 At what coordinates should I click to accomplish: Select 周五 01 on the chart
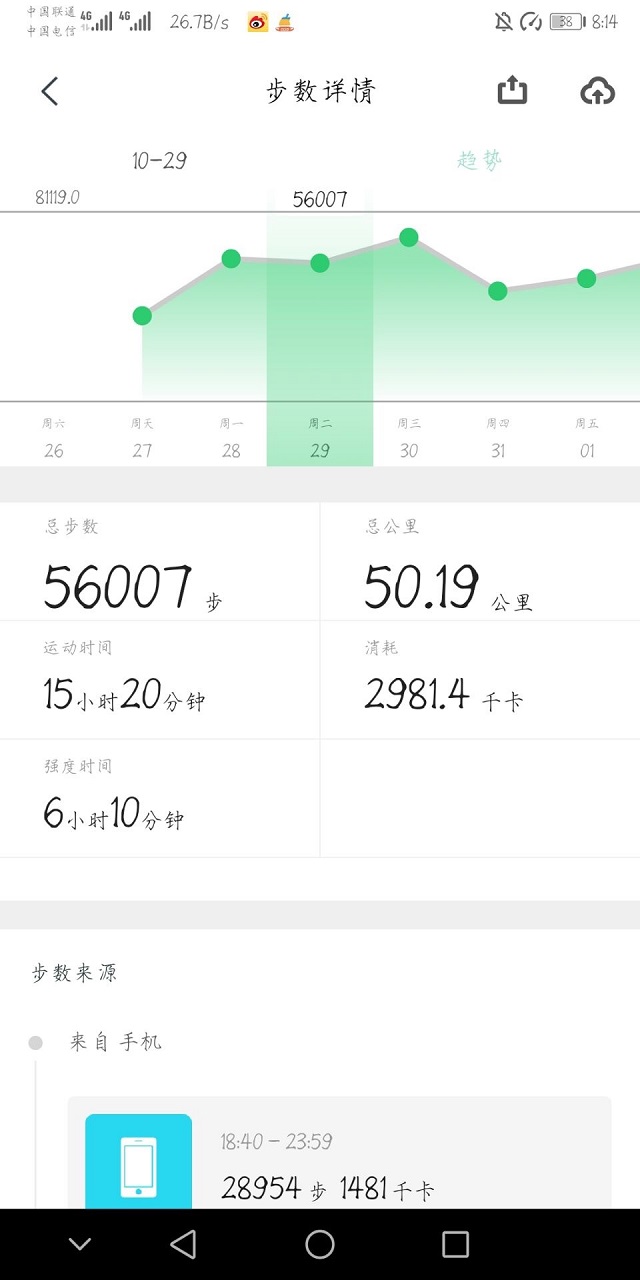tap(586, 438)
